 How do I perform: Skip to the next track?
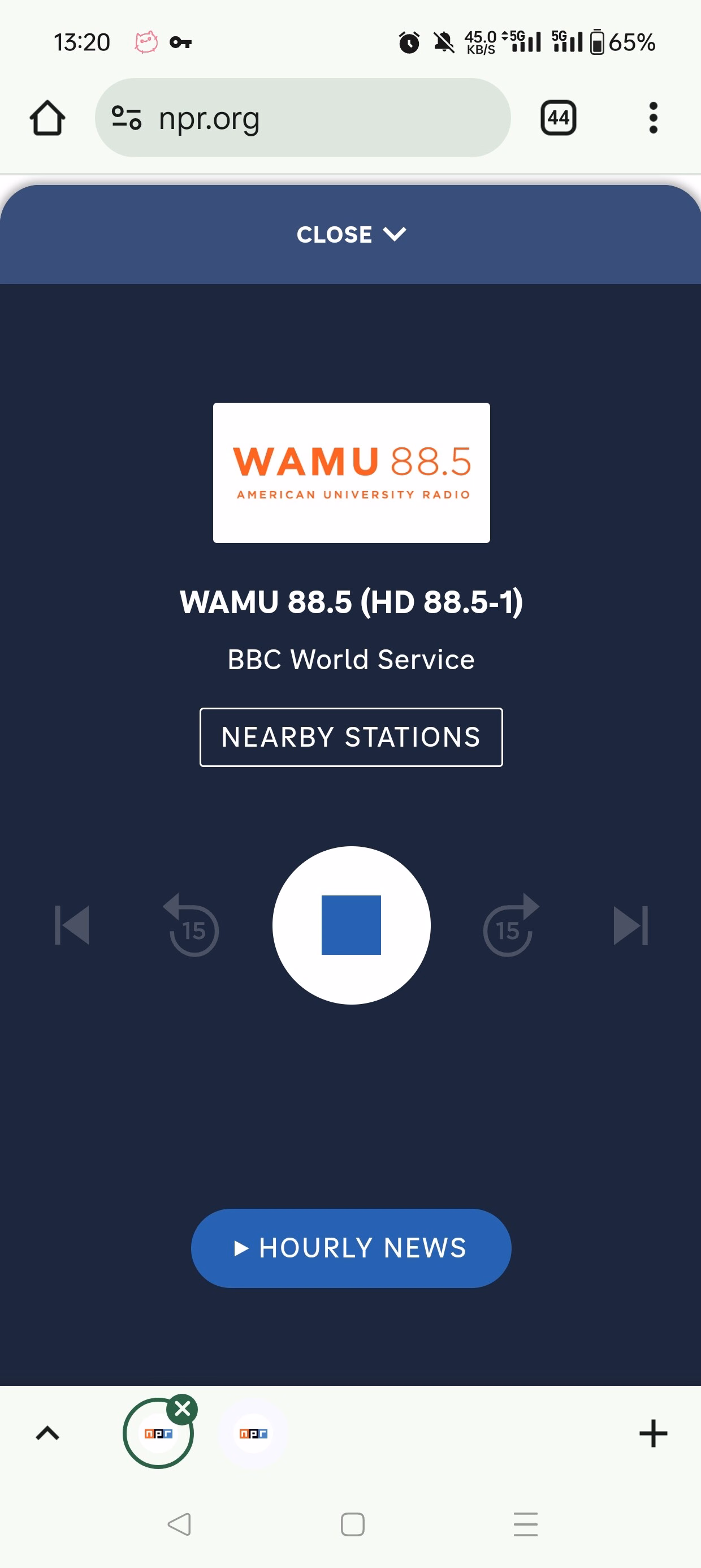pyautogui.click(x=630, y=925)
